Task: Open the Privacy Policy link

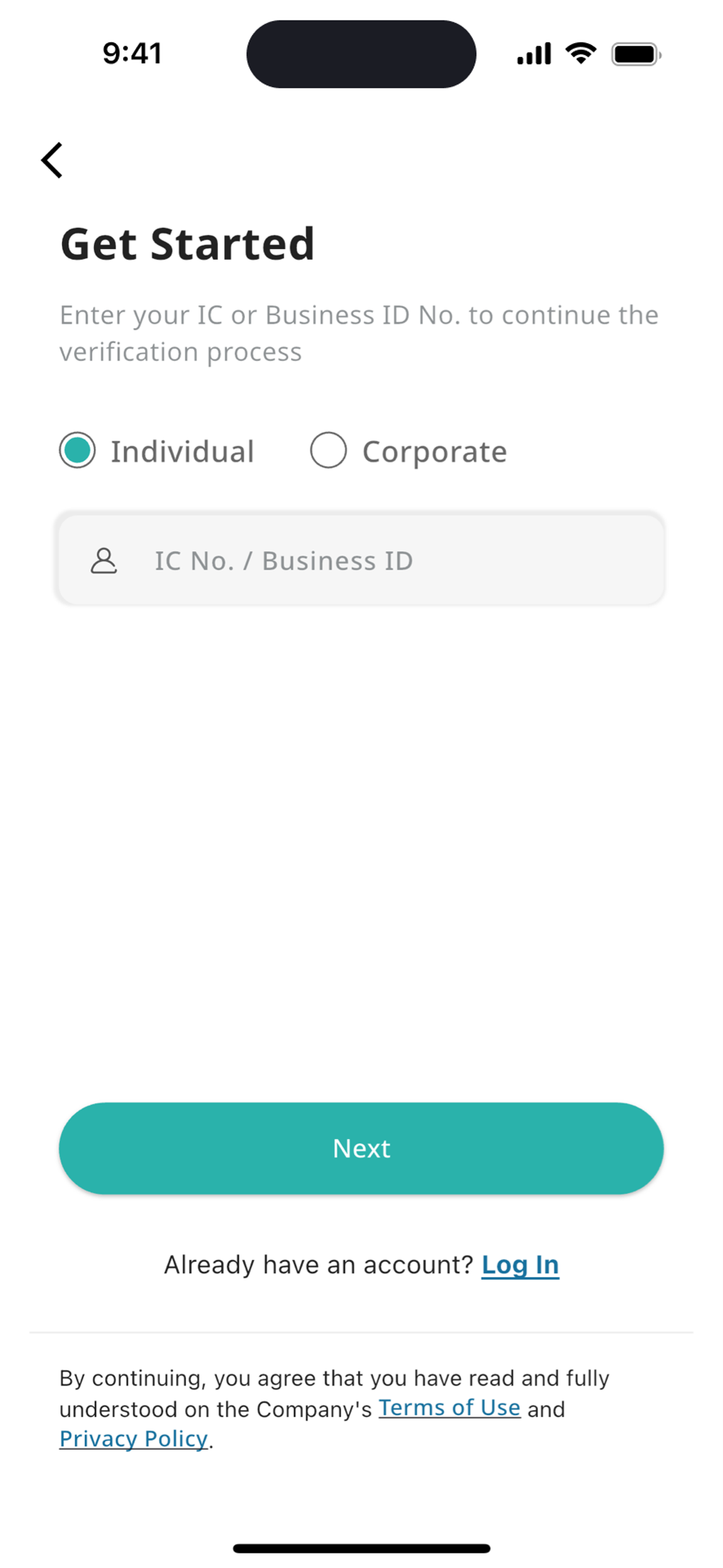Action: pyautogui.click(x=134, y=1439)
